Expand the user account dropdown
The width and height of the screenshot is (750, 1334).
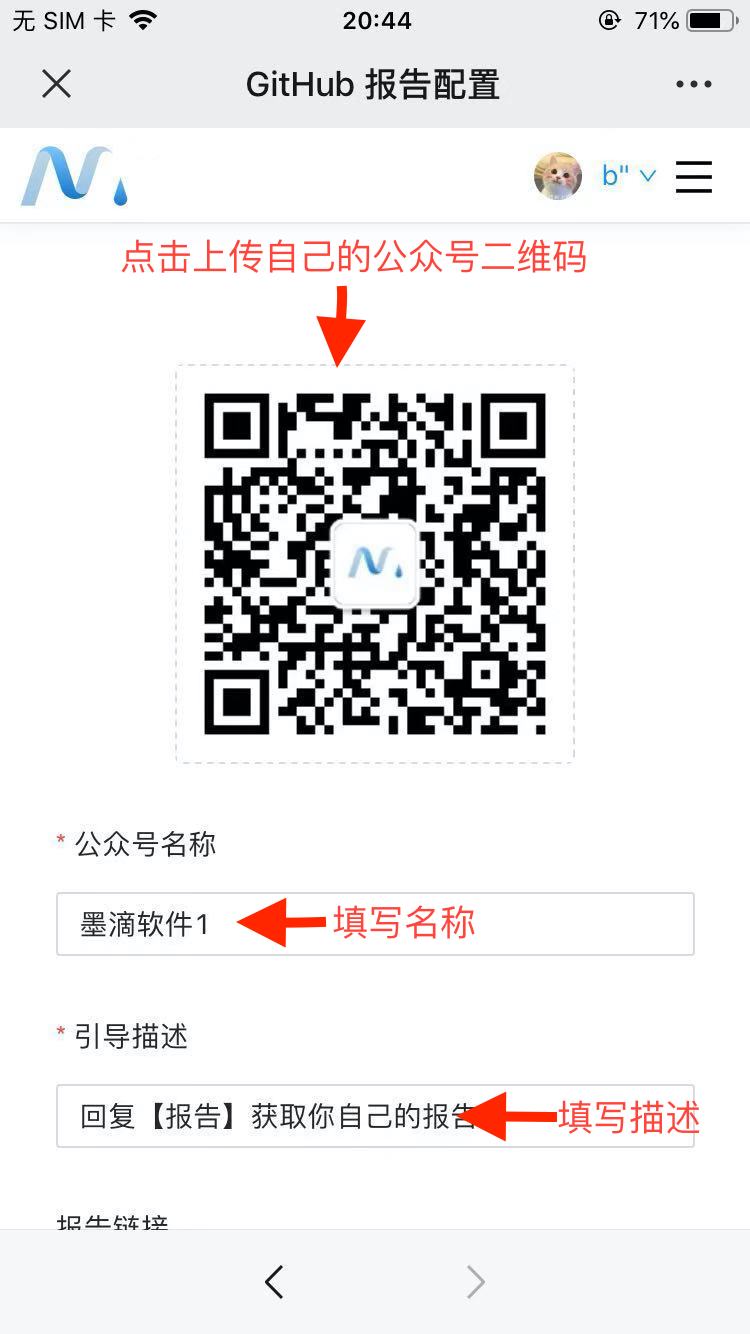pyautogui.click(x=627, y=176)
